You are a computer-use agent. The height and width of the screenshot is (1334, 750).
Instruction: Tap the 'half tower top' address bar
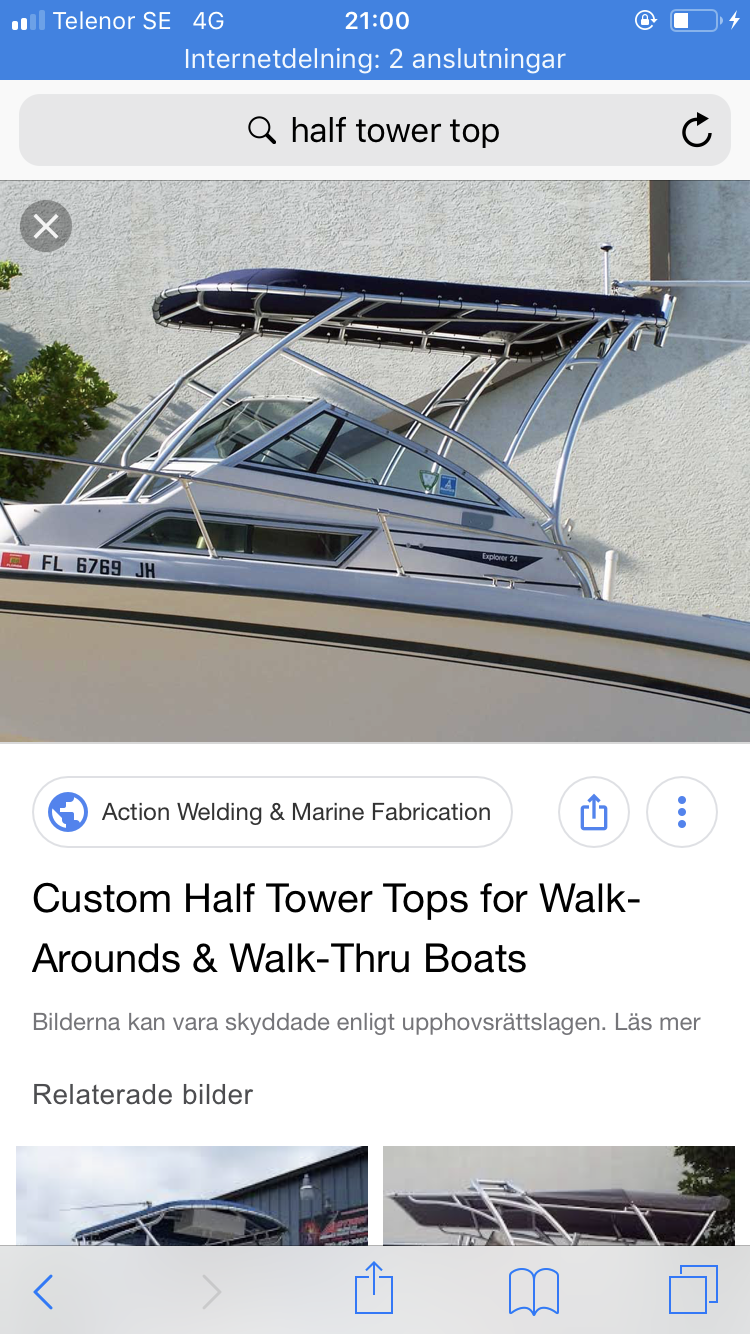point(375,130)
